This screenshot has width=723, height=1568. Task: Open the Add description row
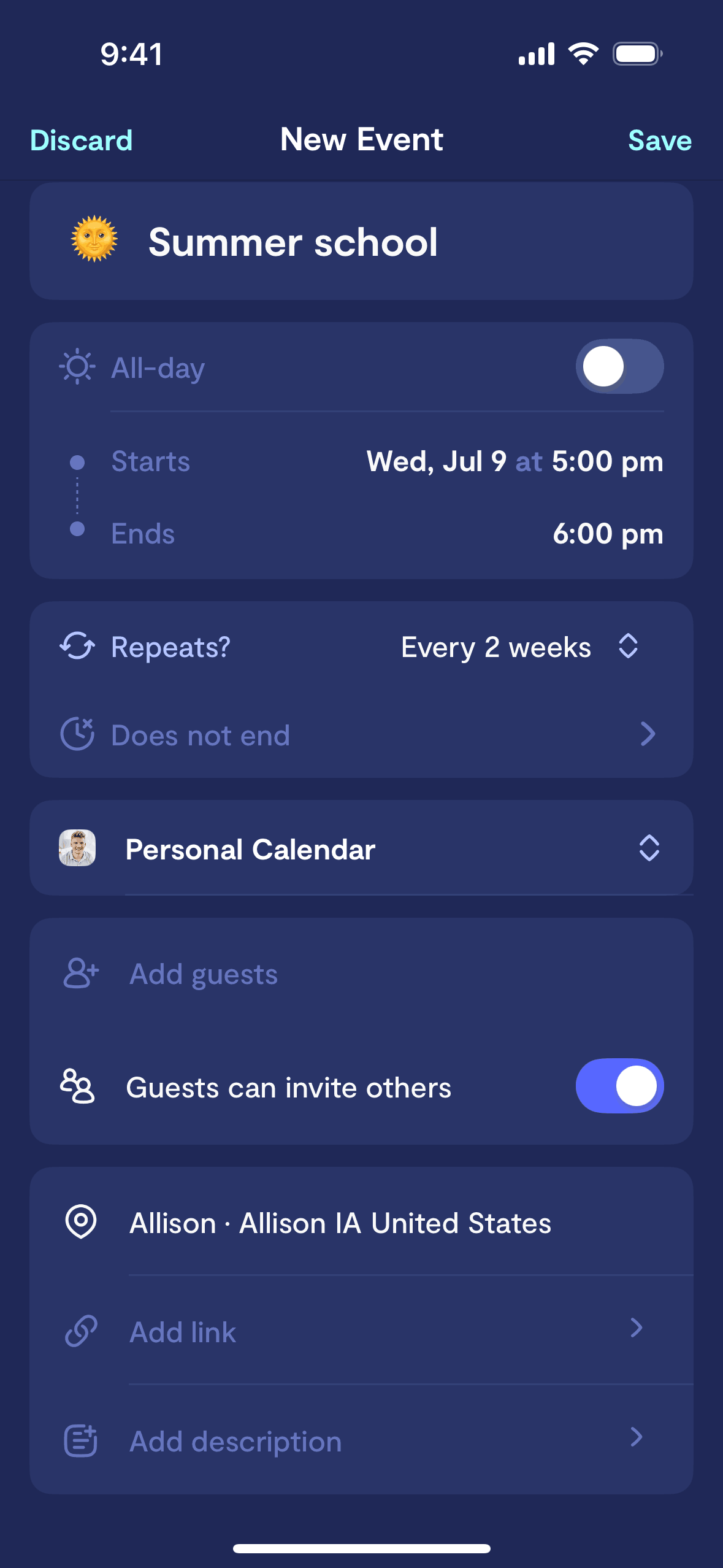click(x=361, y=1441)
